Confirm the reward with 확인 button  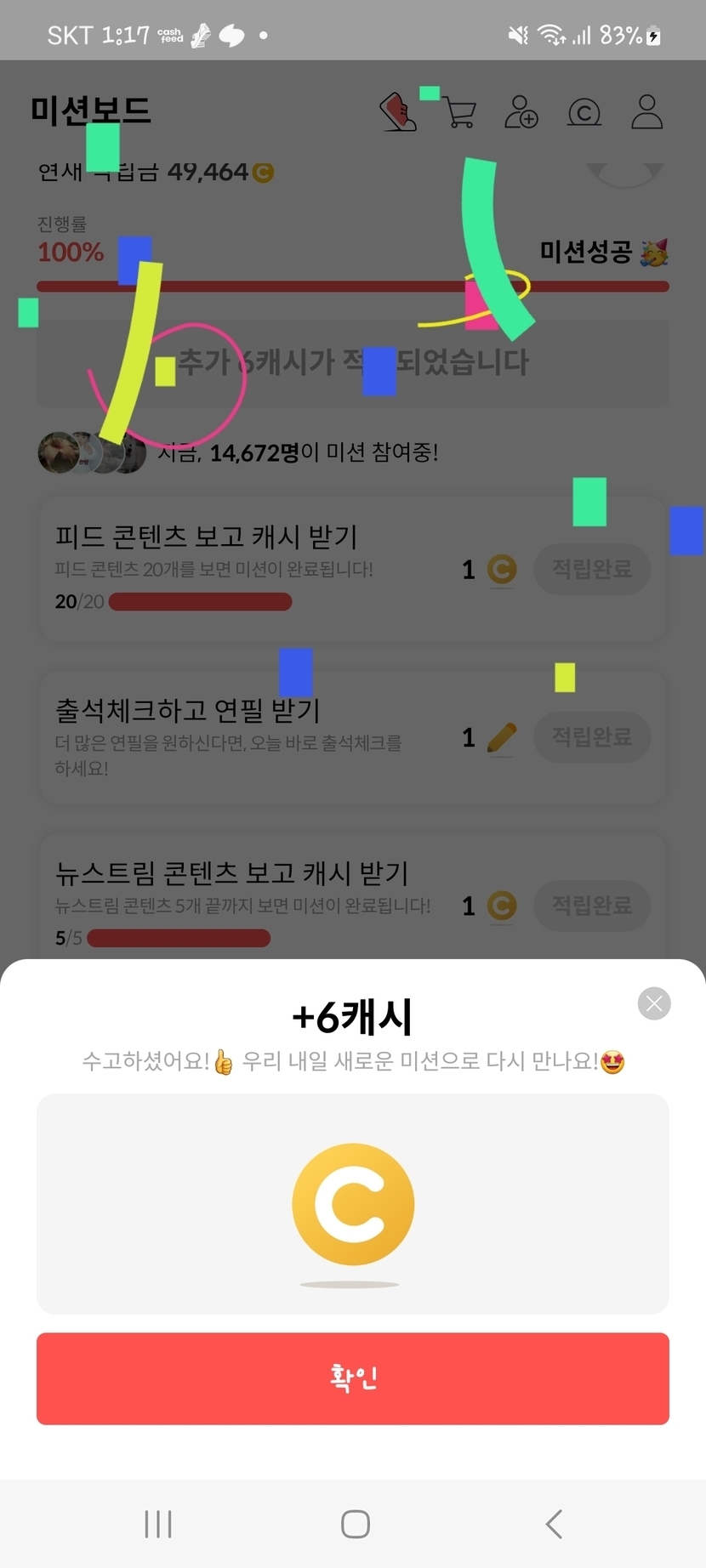352,1378
